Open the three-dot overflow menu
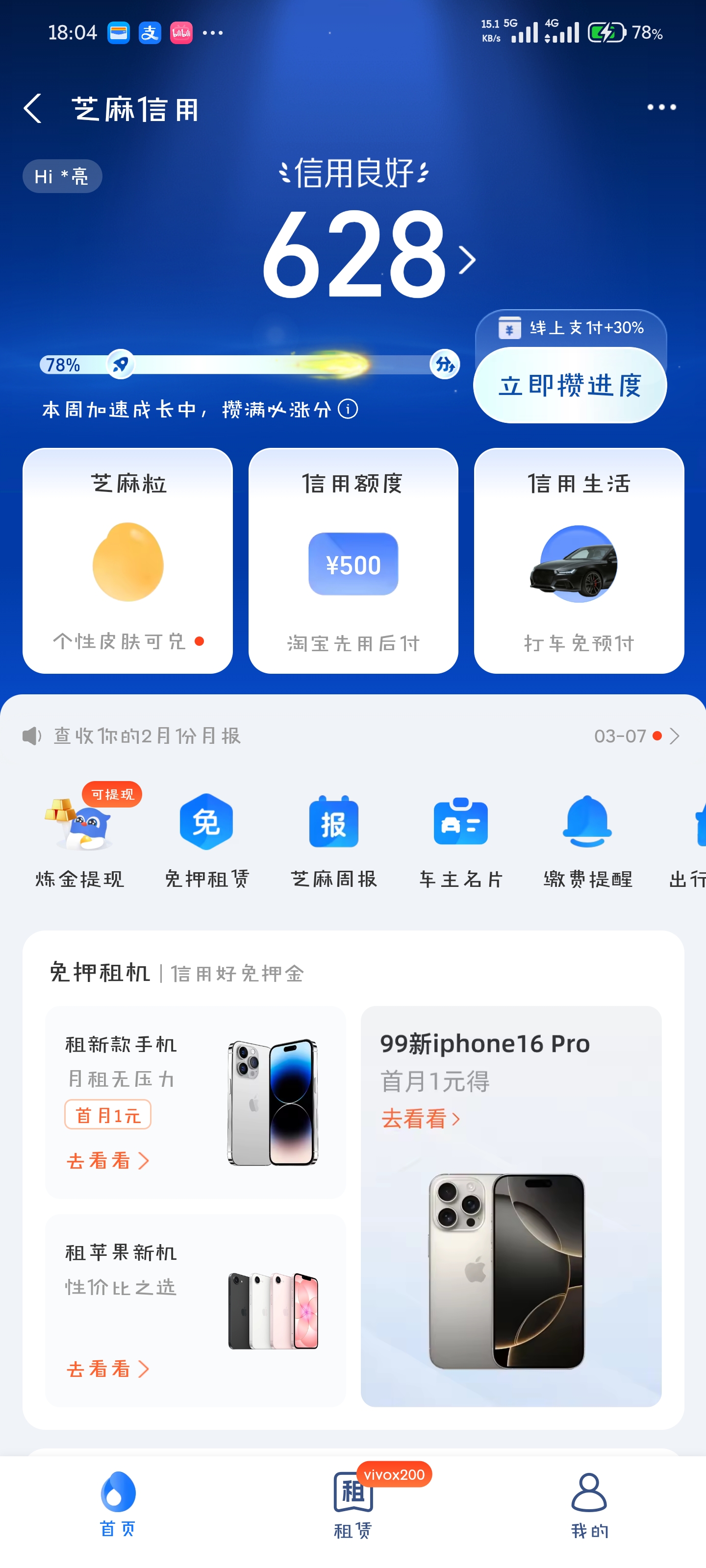This screenshot has height=1568, width=706. click(x=661, y=107)
